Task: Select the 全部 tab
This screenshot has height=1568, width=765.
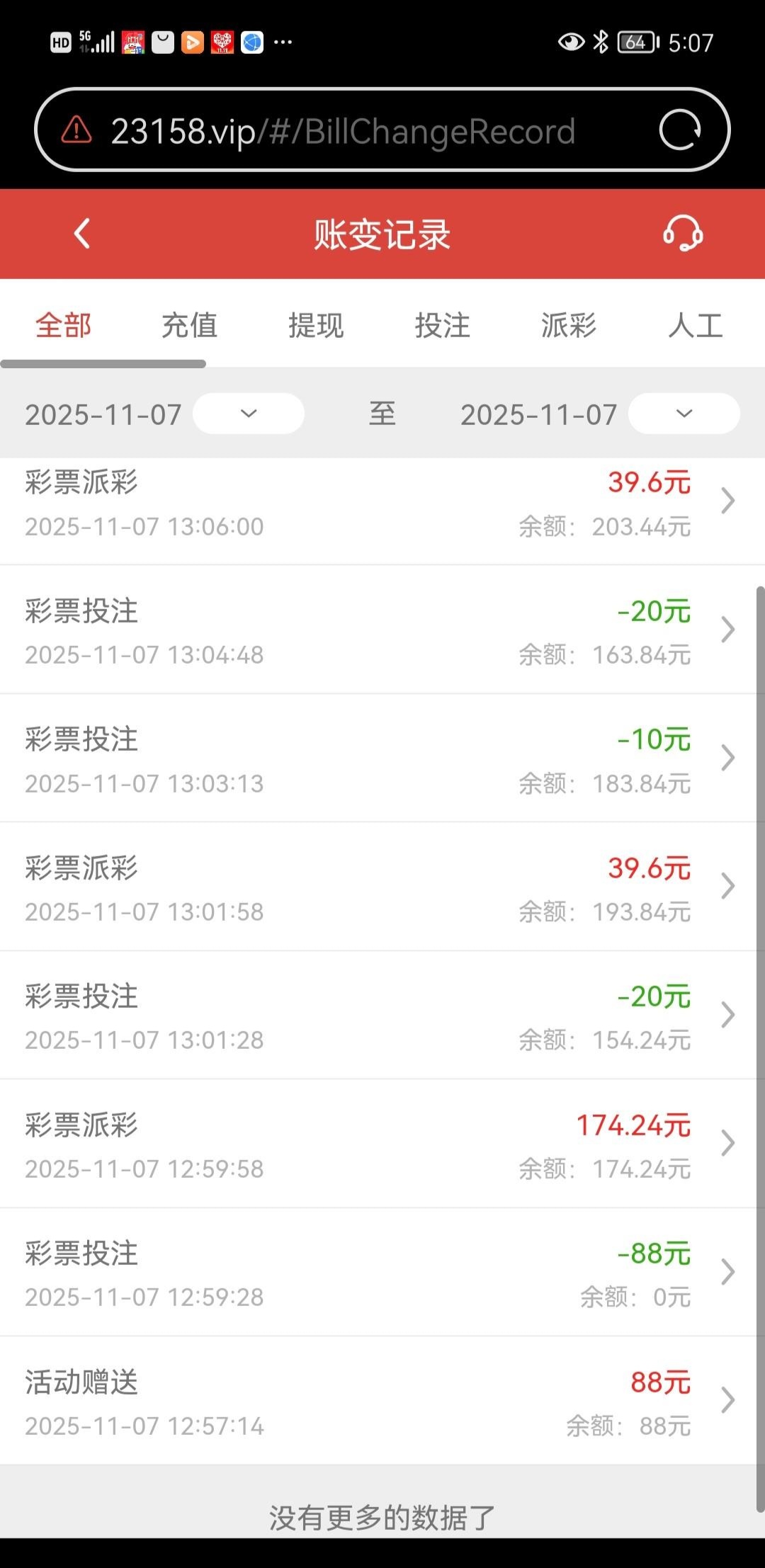Action: 64,326
